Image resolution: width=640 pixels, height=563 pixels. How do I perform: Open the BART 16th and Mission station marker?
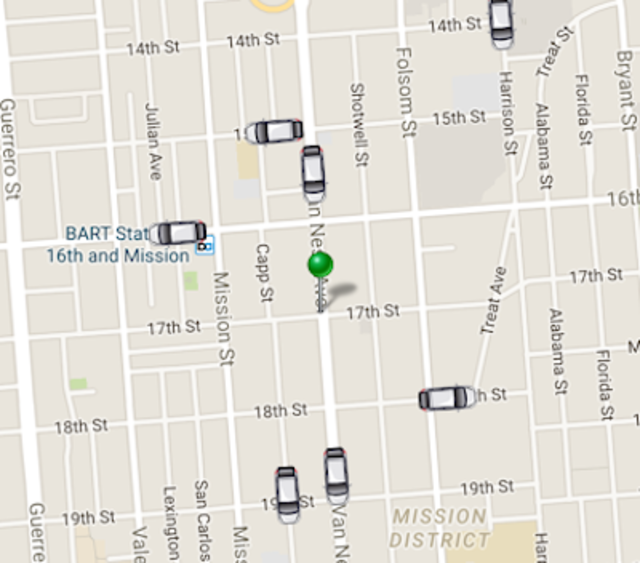click(x=205, y=245)
